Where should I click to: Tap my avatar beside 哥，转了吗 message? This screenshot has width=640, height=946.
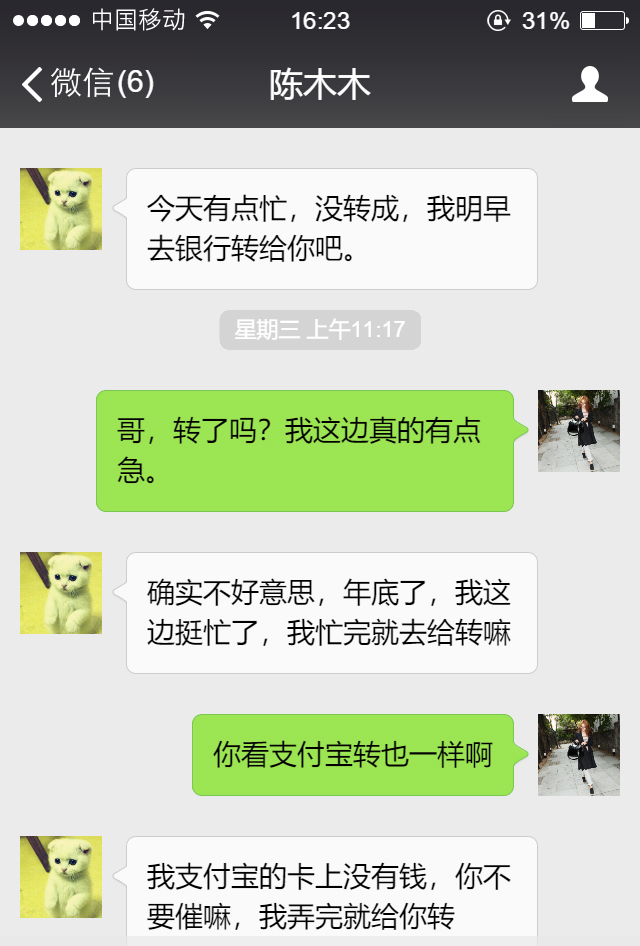coord(578,431)
